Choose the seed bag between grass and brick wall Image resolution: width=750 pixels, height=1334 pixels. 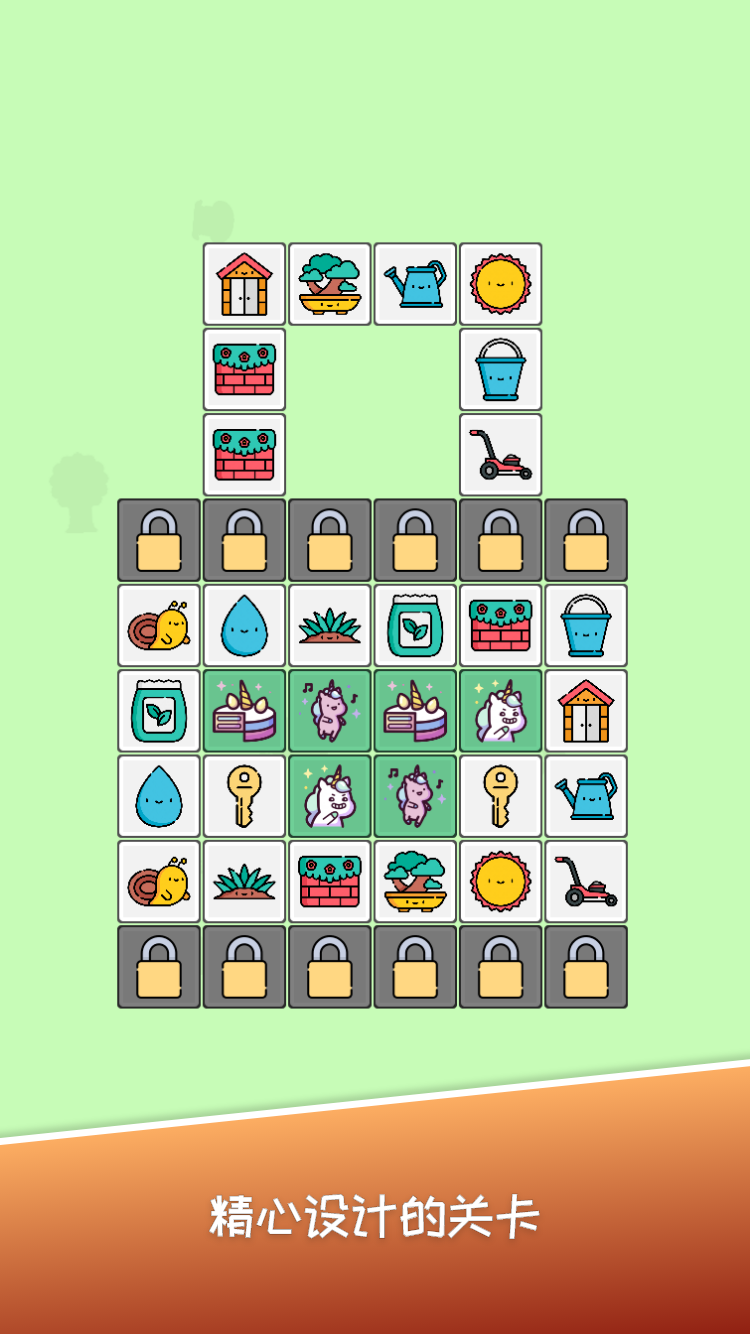point(415,626)
